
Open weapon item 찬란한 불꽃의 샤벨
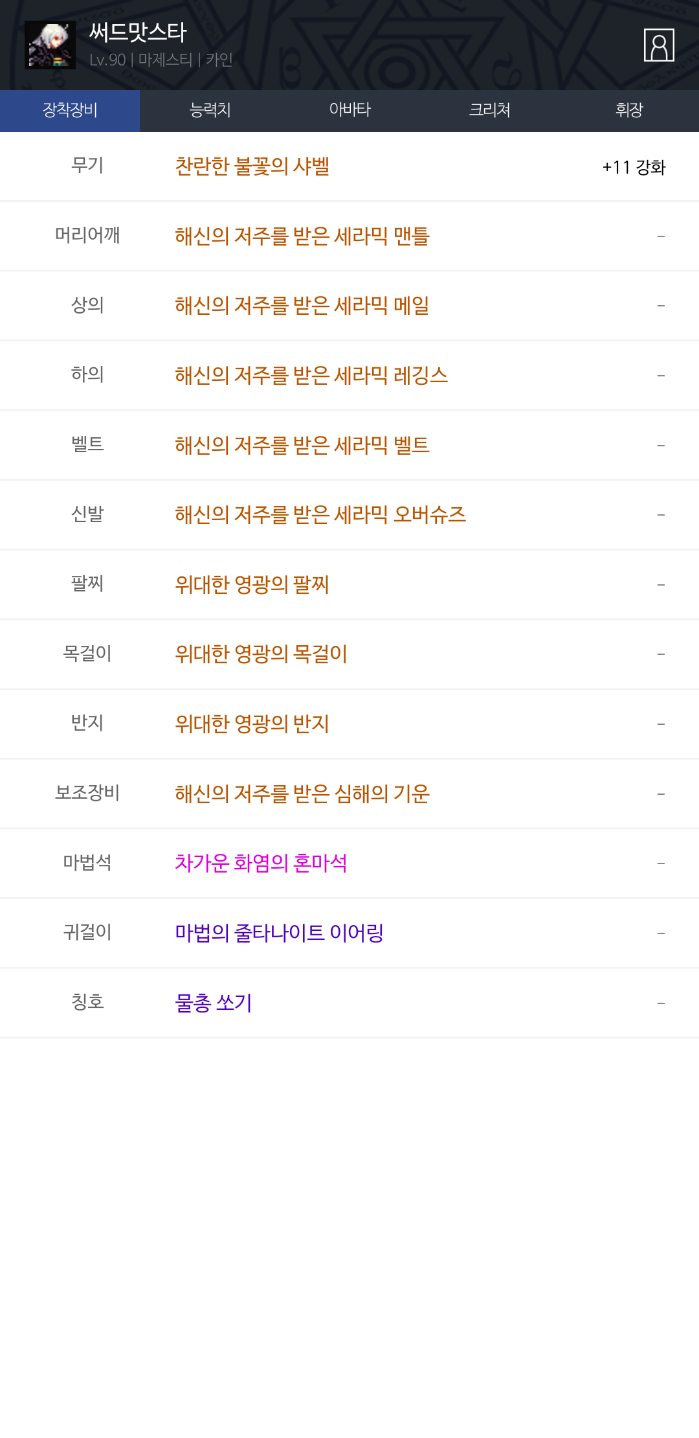point(252,167)
